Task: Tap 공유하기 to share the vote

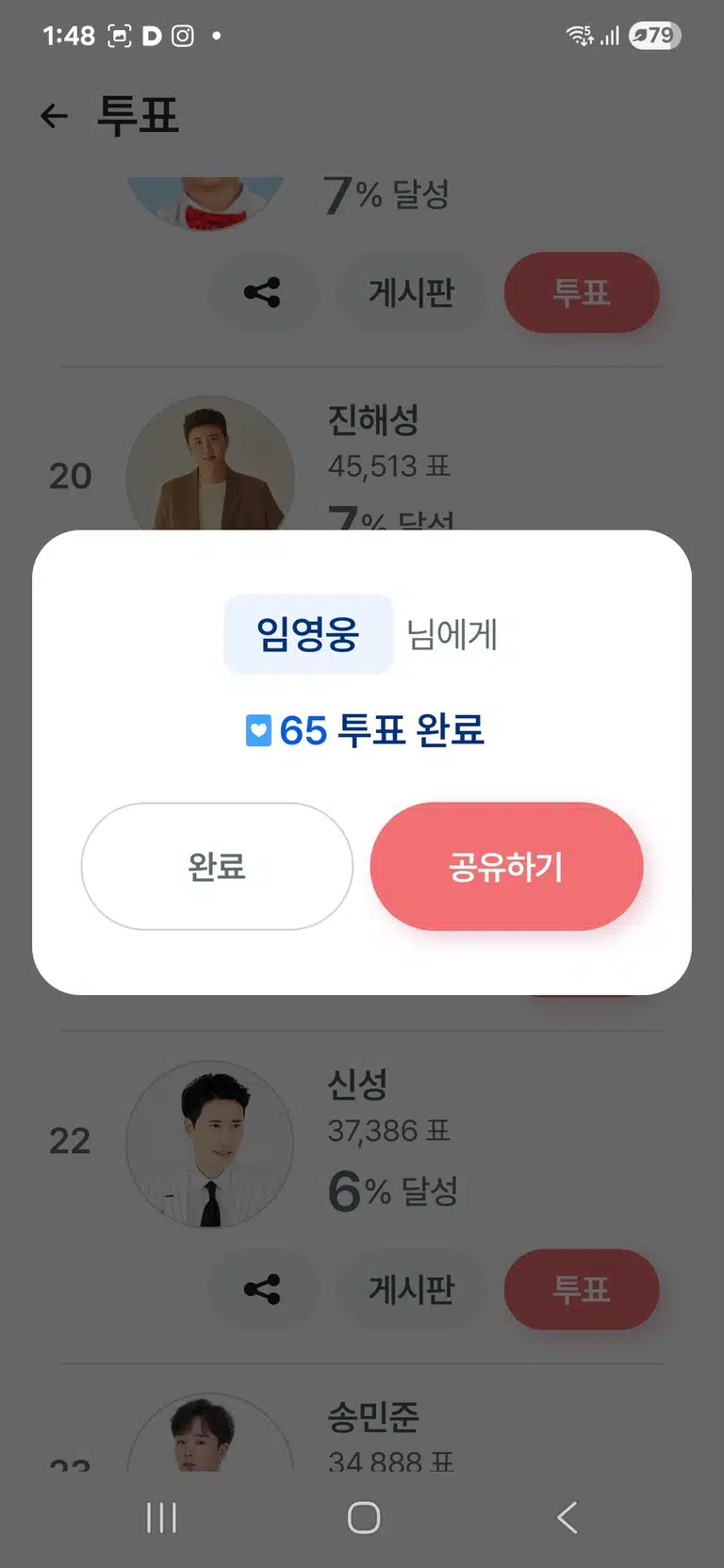Action: [506, 866]
